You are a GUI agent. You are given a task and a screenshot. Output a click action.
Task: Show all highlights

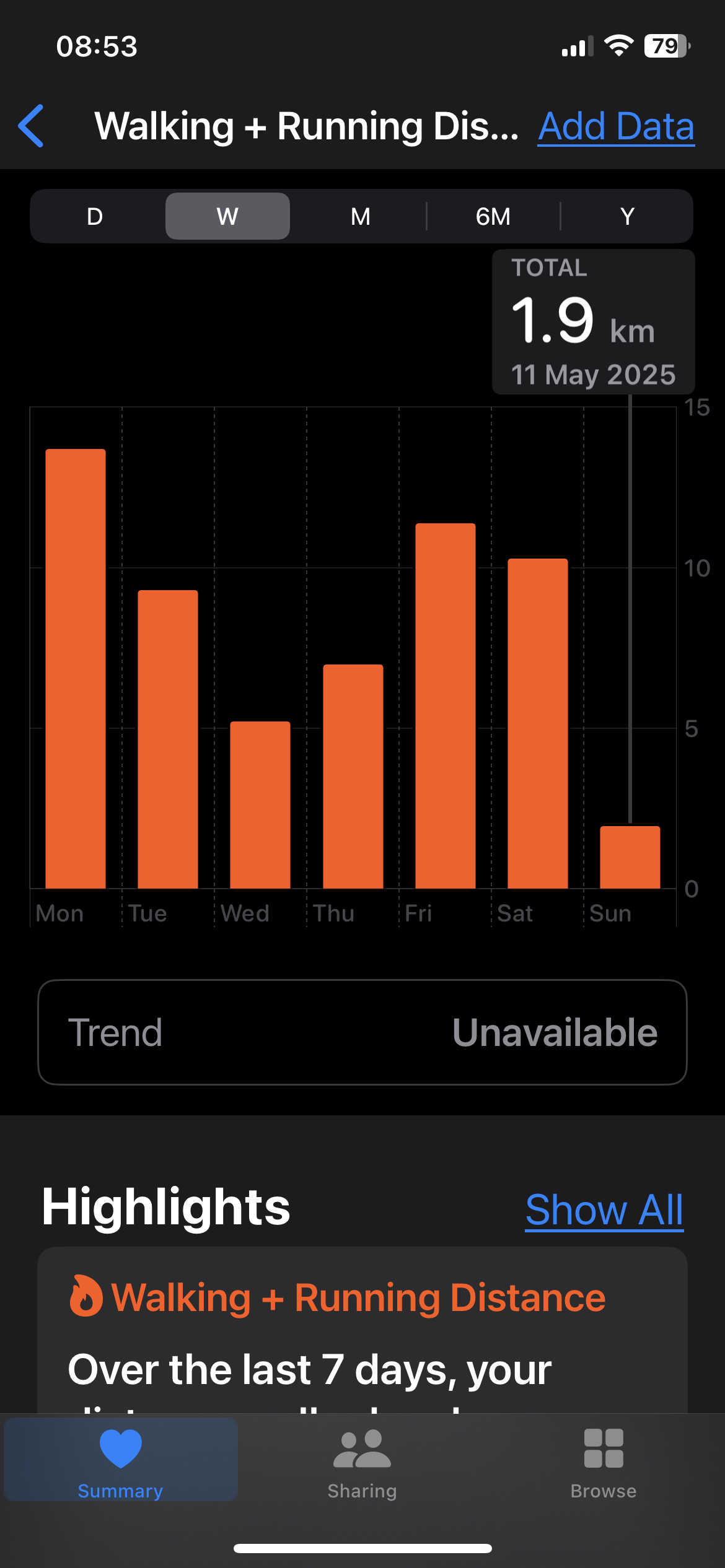click(604, 1209)
